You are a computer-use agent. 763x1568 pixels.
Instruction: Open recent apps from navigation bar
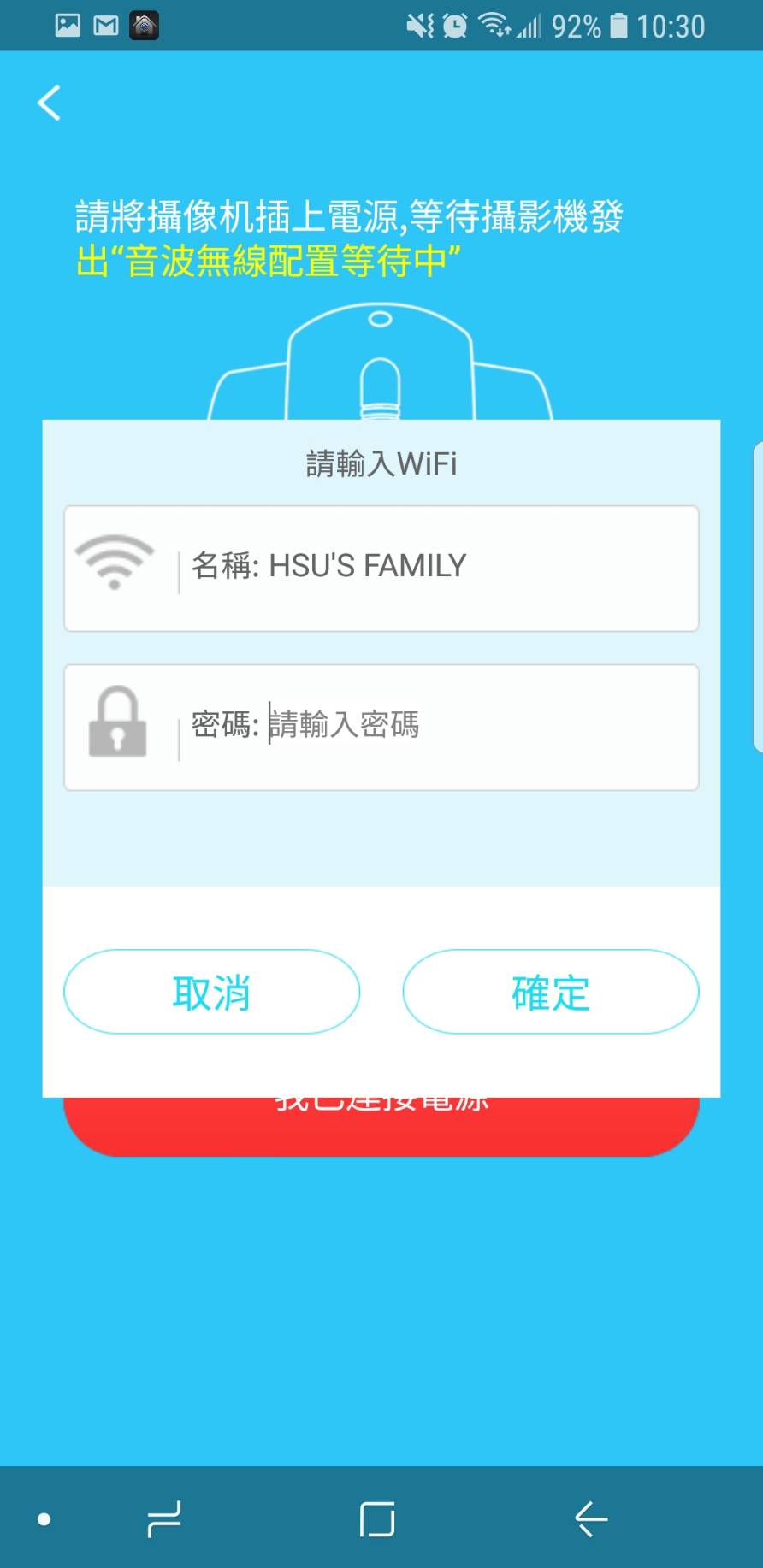pyautogui.click(x=163, y=1519)
